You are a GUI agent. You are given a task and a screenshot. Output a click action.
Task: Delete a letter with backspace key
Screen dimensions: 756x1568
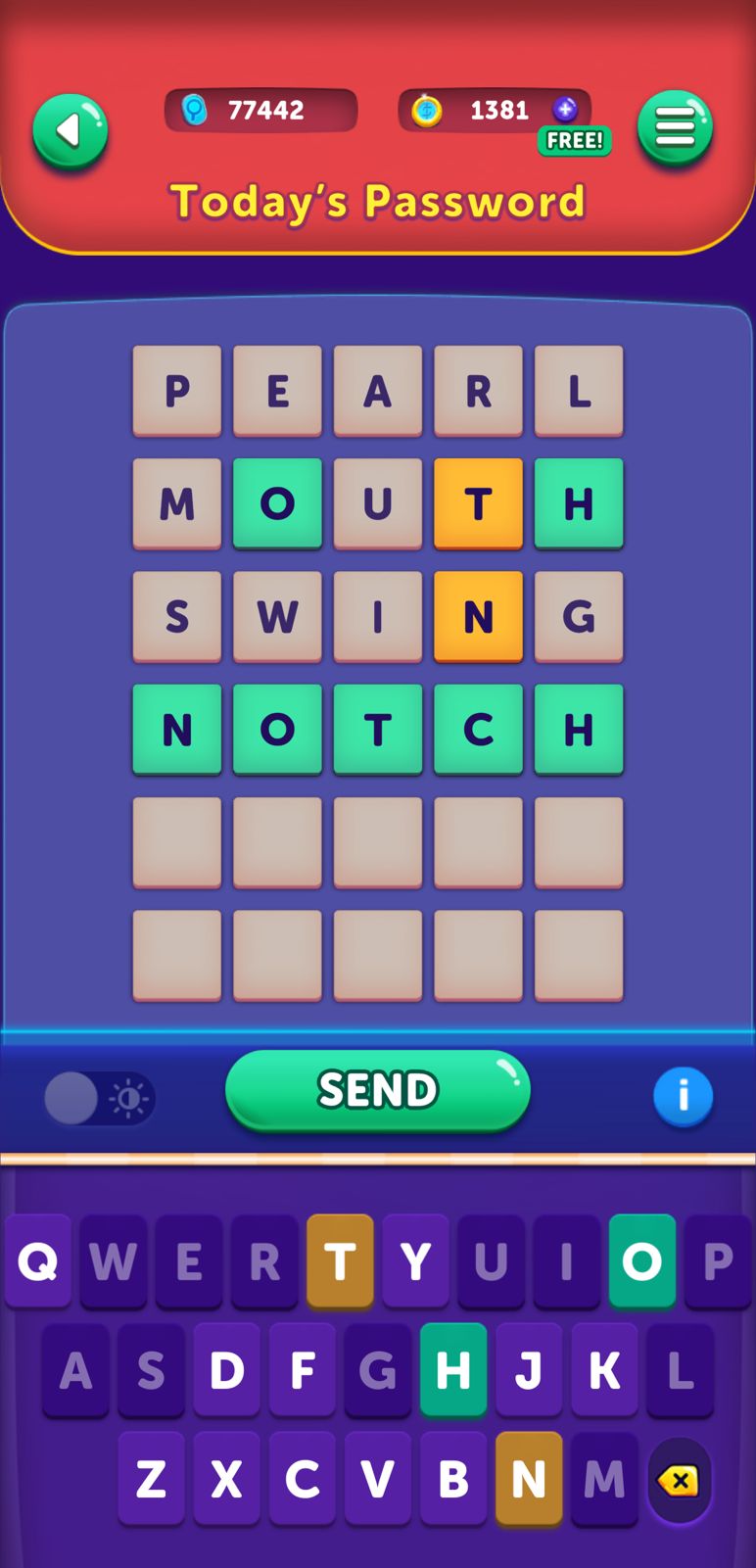point(679,1480)
